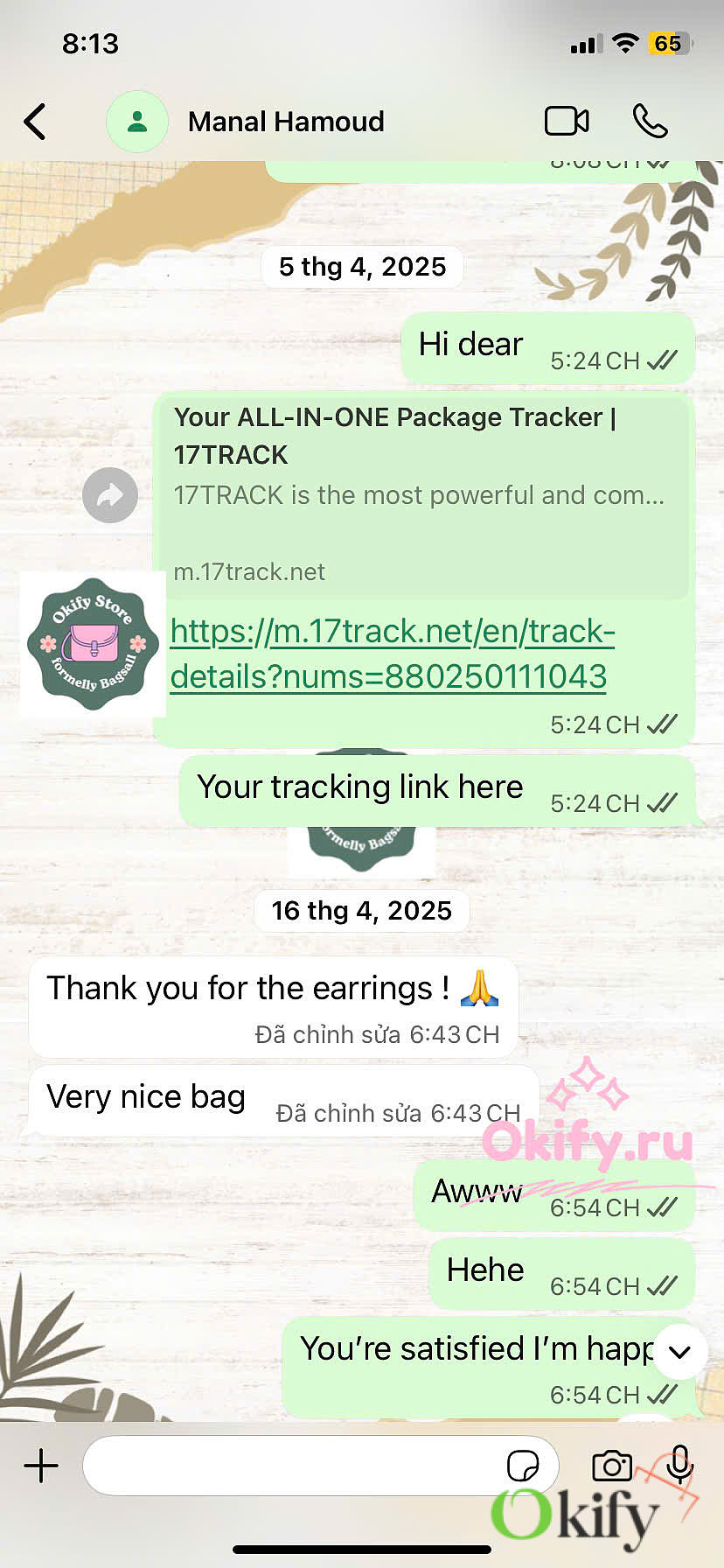Open the camera to take a photo

pos(611,1466)
